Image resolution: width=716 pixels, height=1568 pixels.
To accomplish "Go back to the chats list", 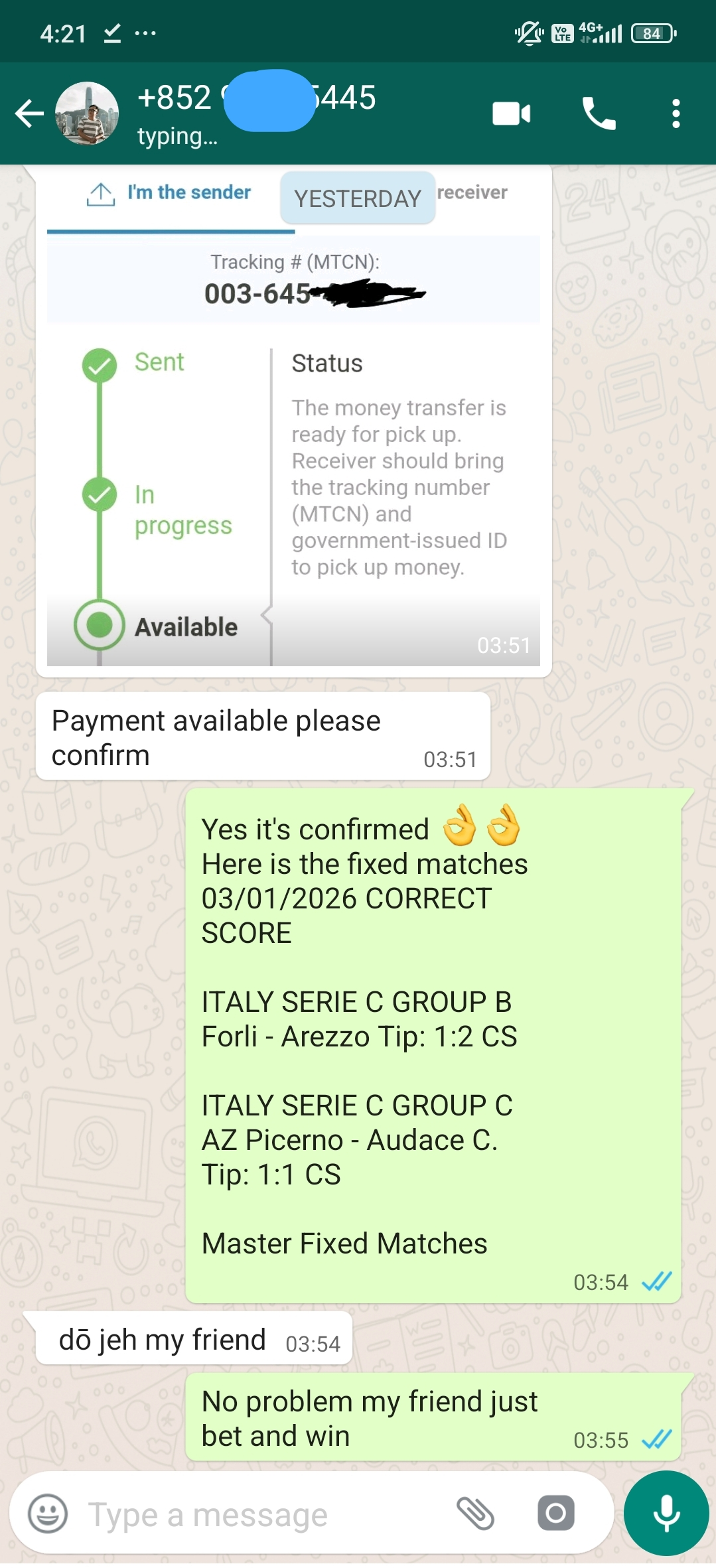I will 28,113.
